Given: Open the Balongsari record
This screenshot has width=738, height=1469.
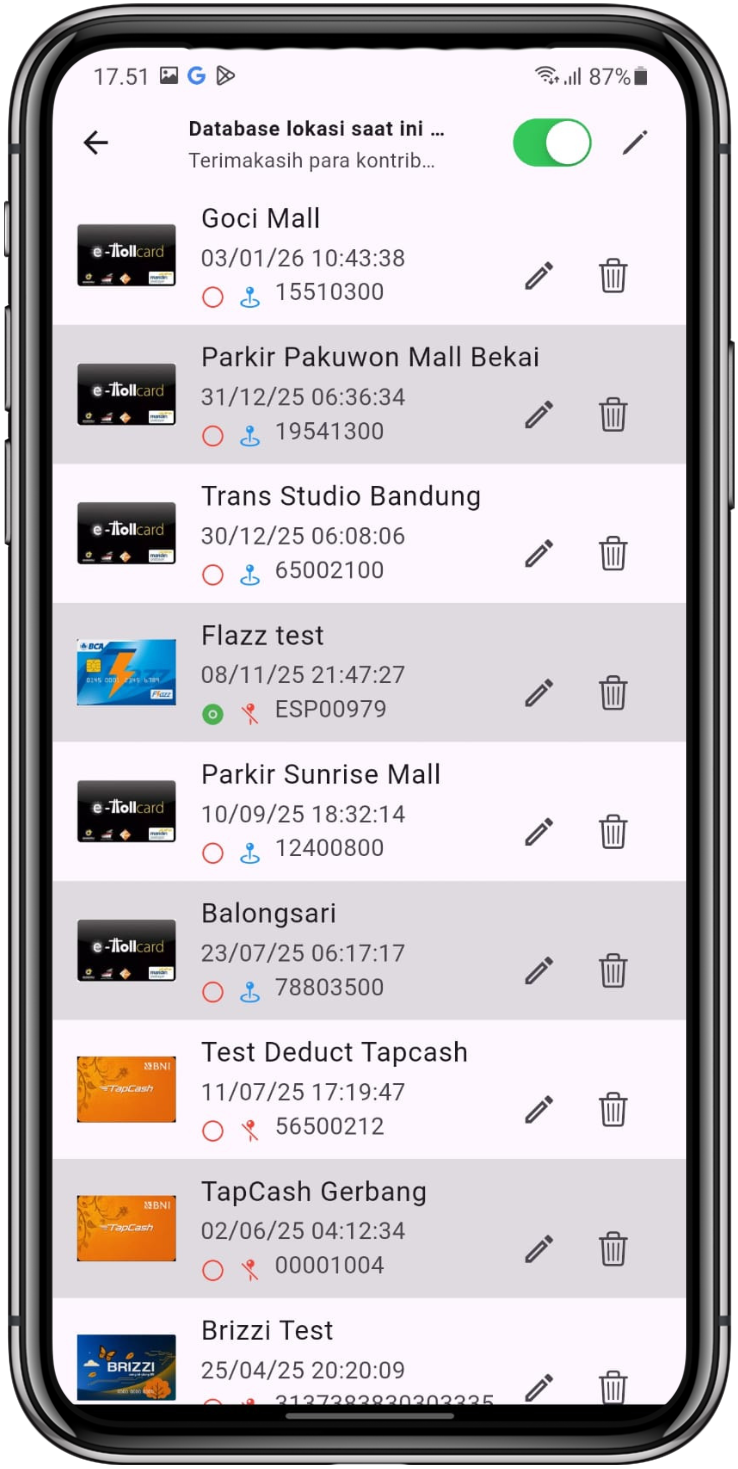Looking at the screenshot, I should pos(269,914).
